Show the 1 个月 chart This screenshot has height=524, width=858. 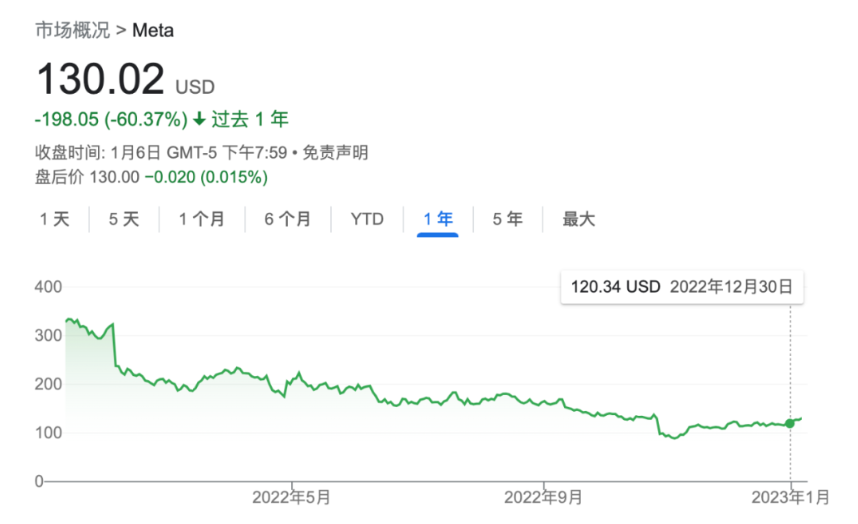[202, 219]
